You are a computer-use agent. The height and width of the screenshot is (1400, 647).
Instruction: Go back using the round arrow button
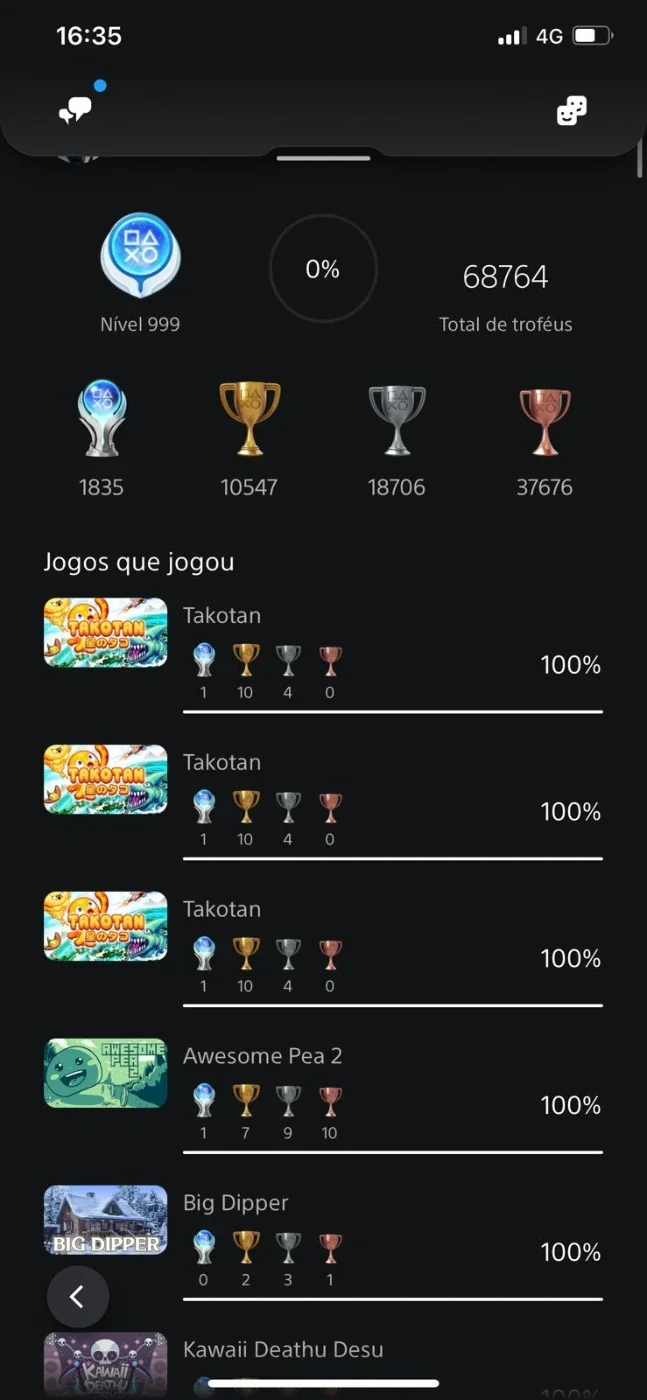point(78,1297)
